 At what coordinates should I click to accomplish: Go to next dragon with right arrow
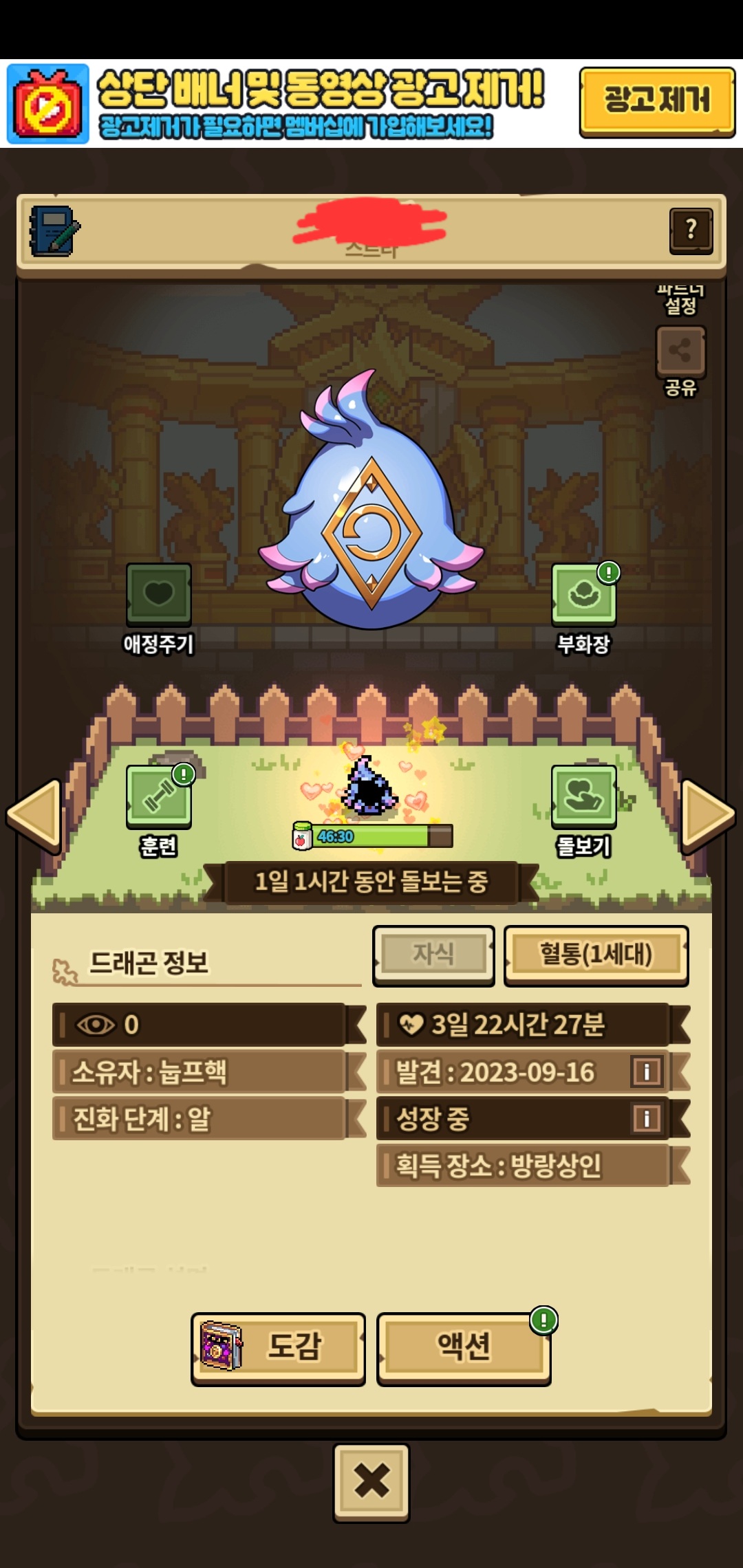click(707, 816)
